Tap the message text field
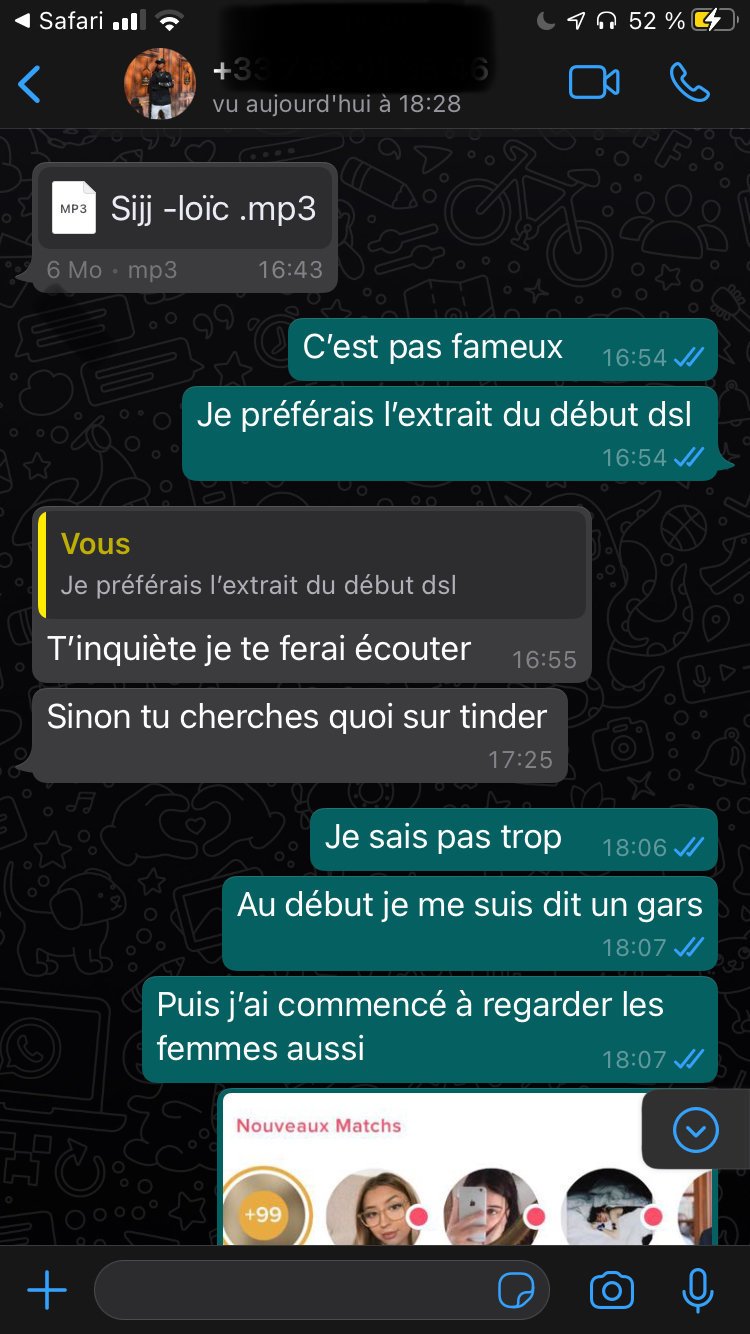 pos(290,1291)
